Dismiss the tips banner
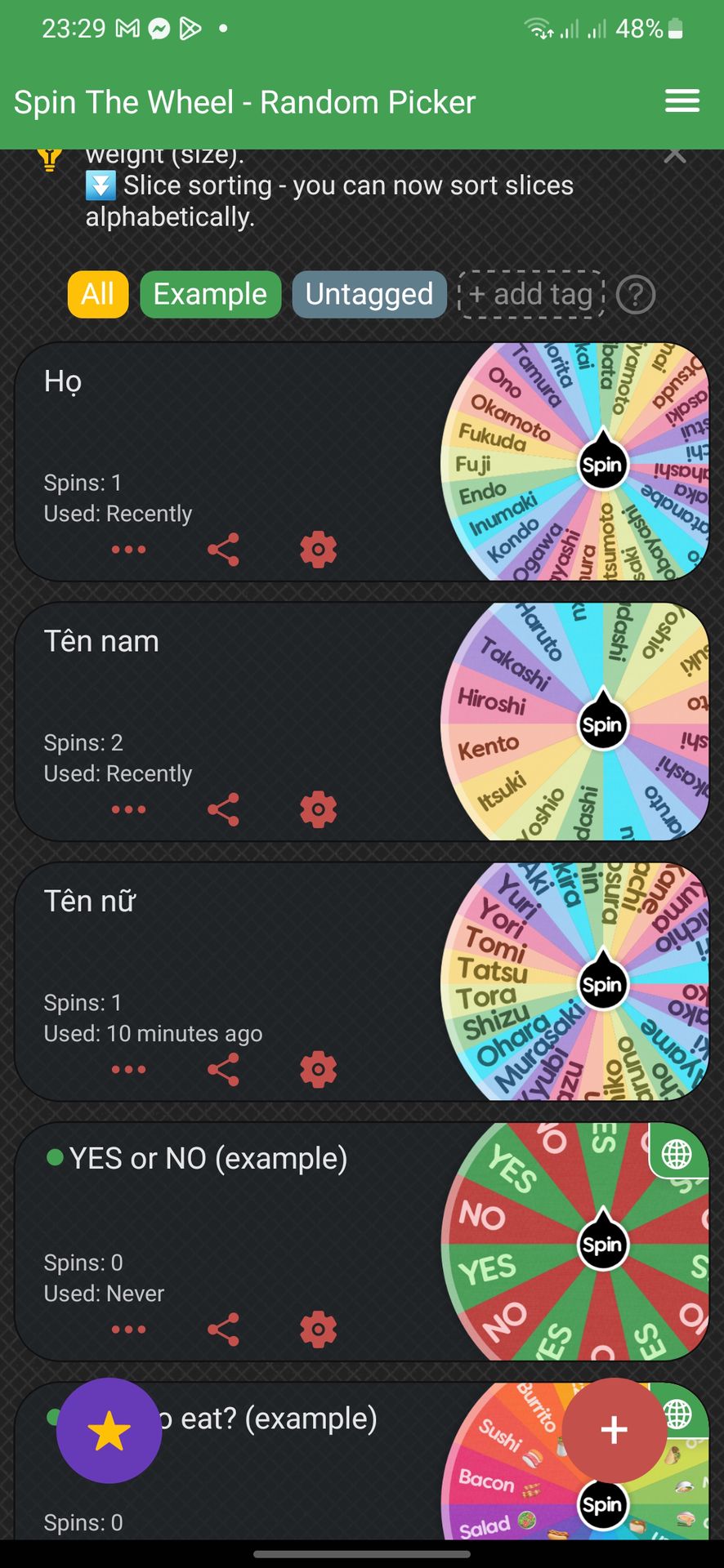The image size is (724, 1568). pyautogui.click(x=675, y=154)
